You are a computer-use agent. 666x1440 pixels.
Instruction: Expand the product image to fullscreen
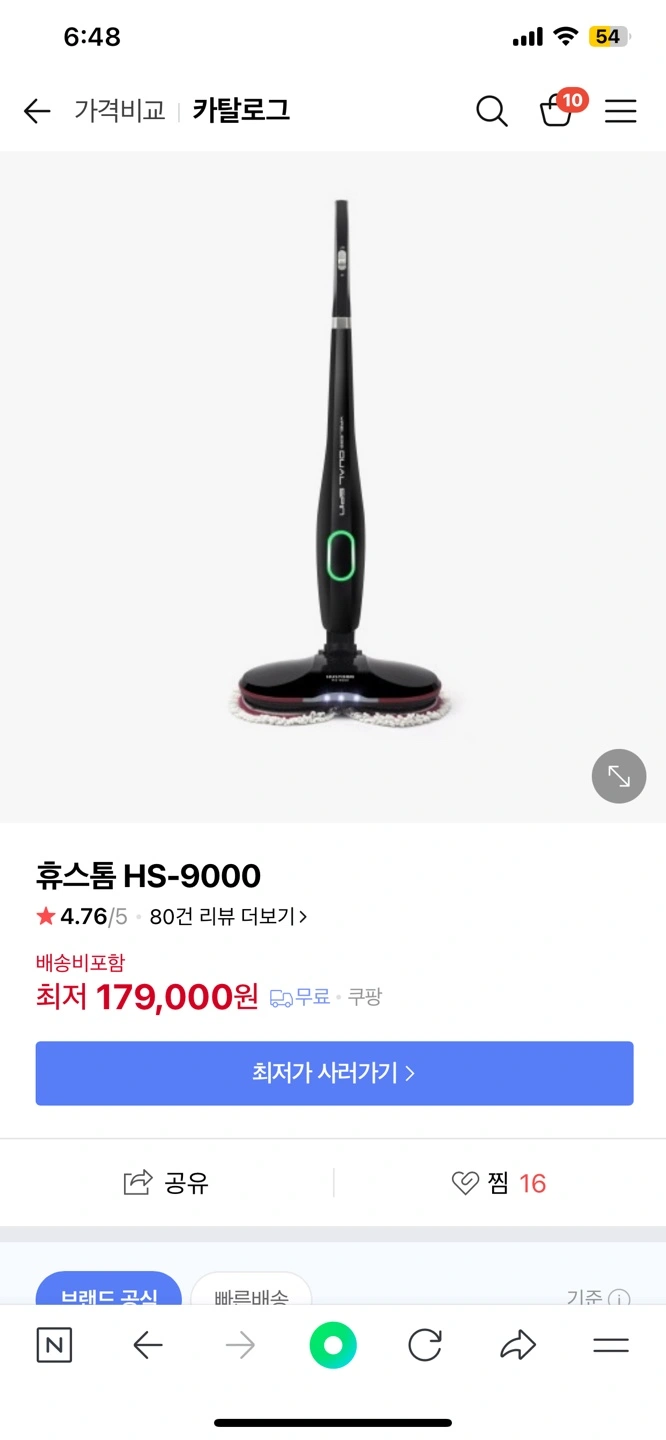click(619, 776)
